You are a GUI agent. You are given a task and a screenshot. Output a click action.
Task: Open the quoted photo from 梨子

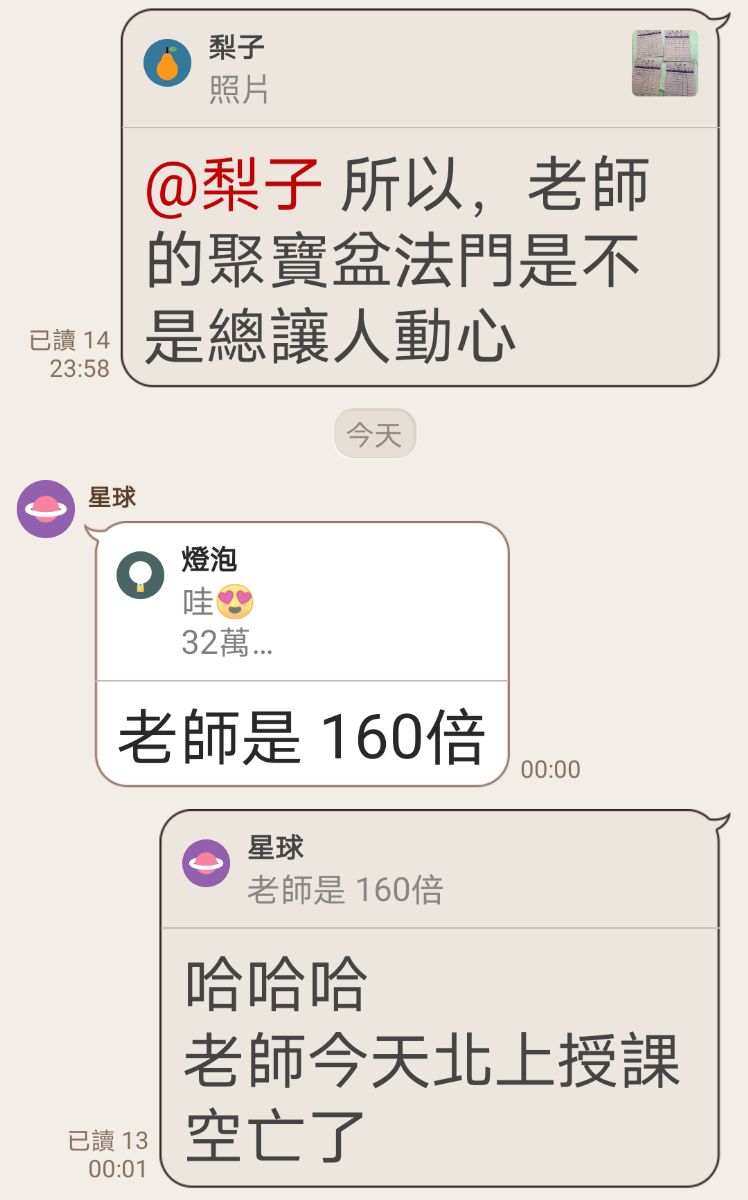pyautogui.click(x=664, y=64)
